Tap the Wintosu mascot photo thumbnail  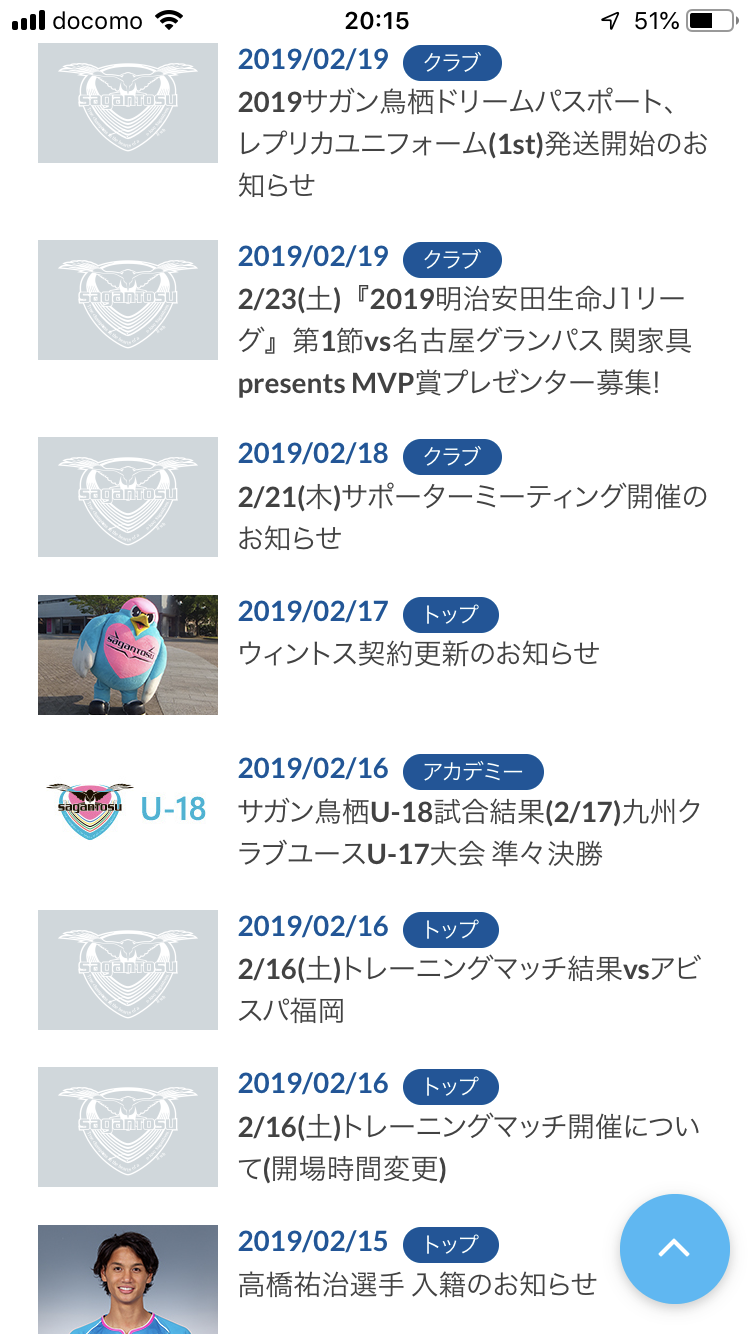click(x=128, y=655)
